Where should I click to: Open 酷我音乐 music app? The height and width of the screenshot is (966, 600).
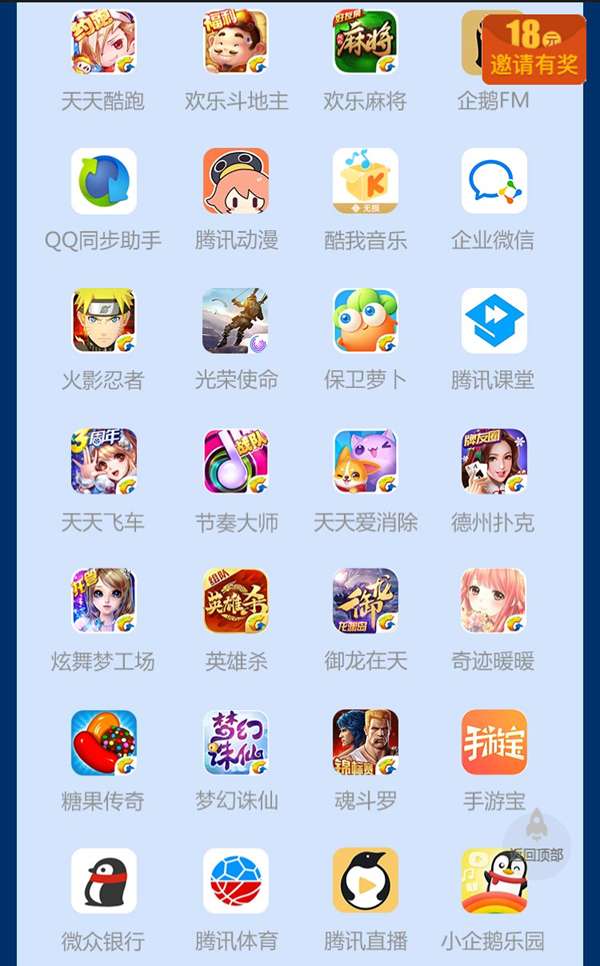click(x=365, y=182)
